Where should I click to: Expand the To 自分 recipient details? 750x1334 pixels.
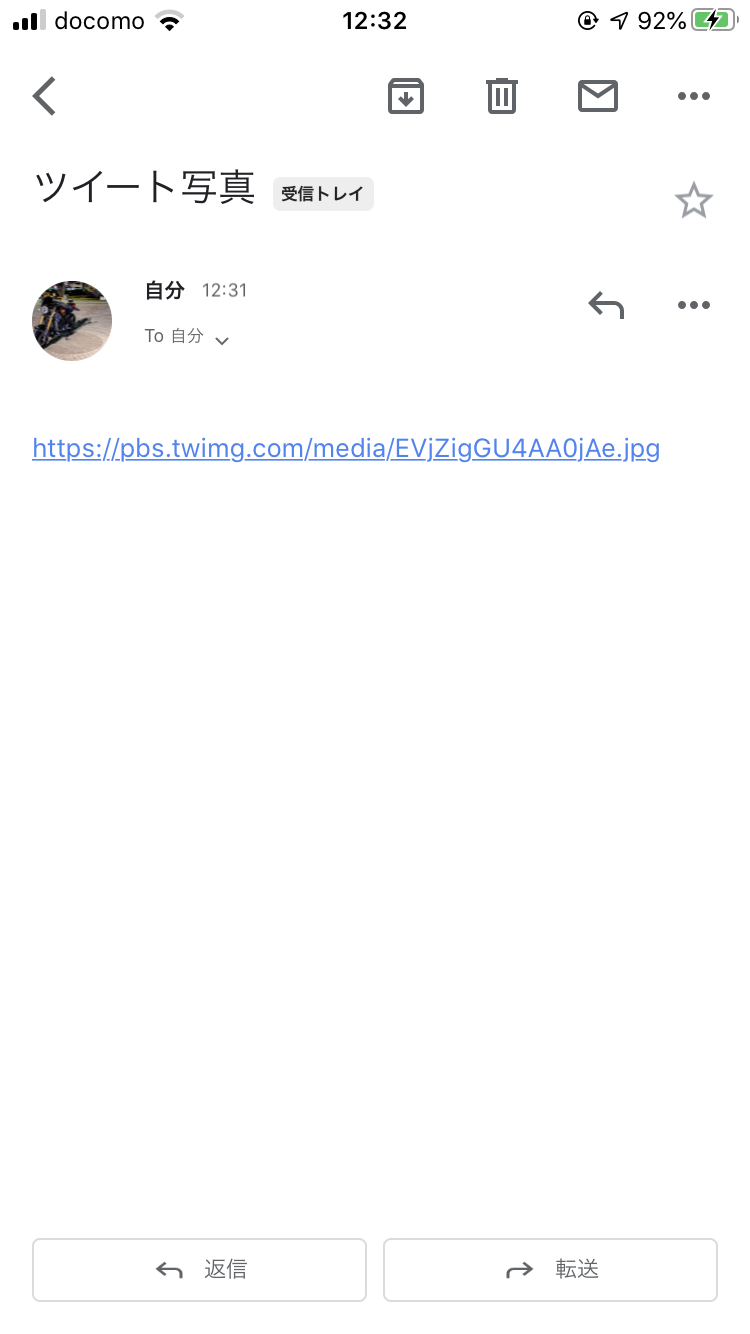(x=222, y=340)
